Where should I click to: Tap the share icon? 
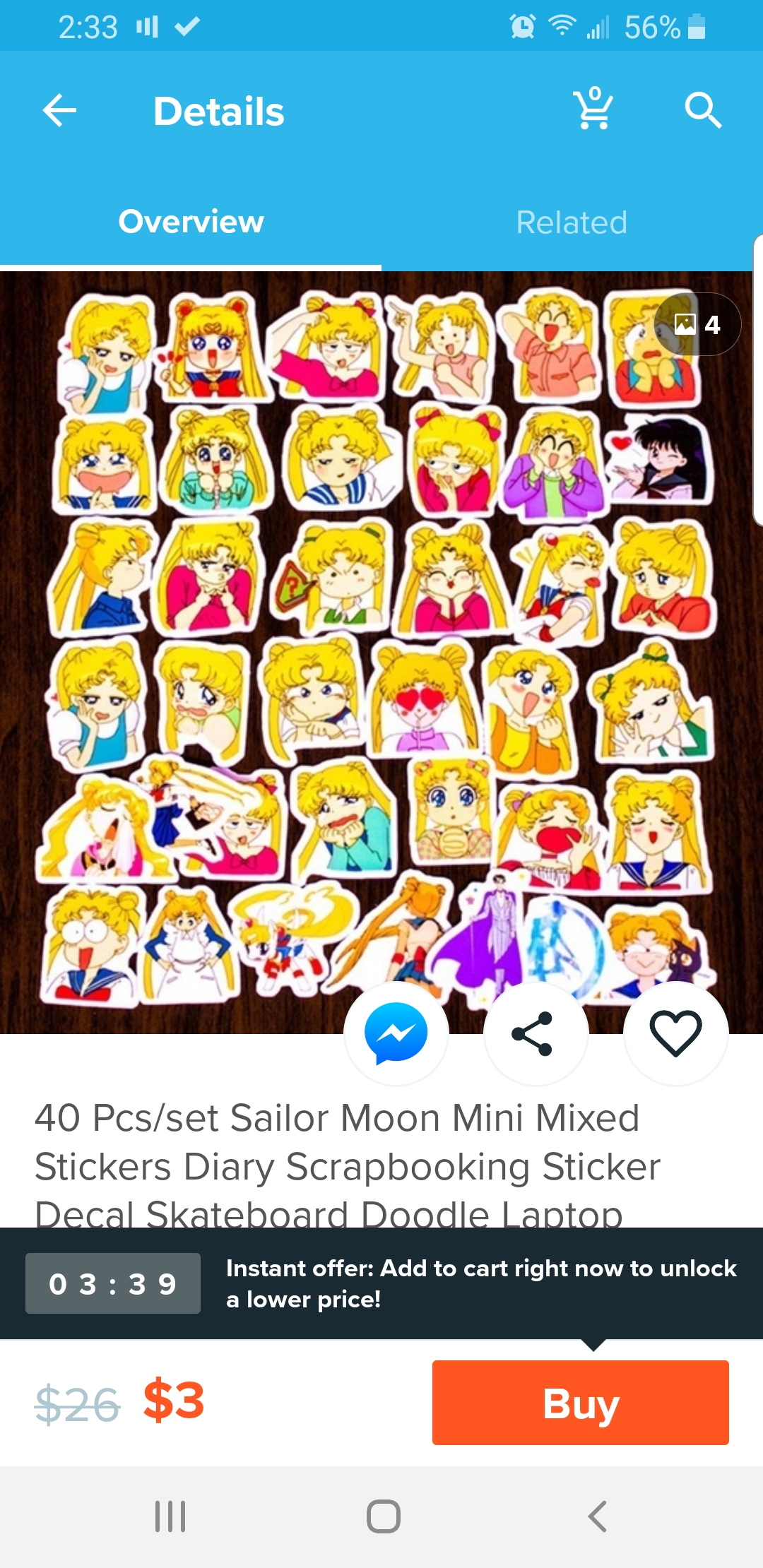point(536,1033)
